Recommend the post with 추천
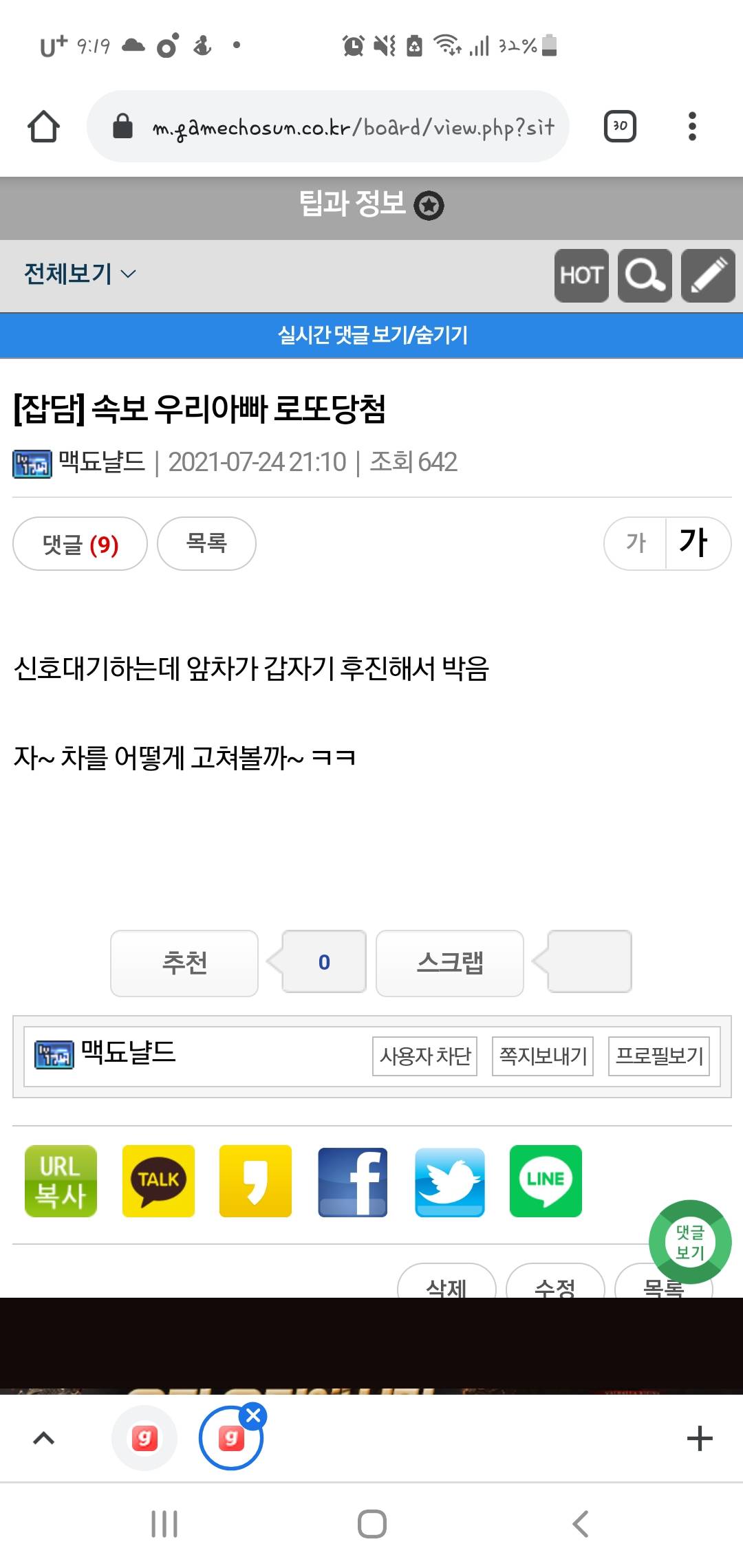This screenshot has width=743, height=1568. (x=184, y=963)
